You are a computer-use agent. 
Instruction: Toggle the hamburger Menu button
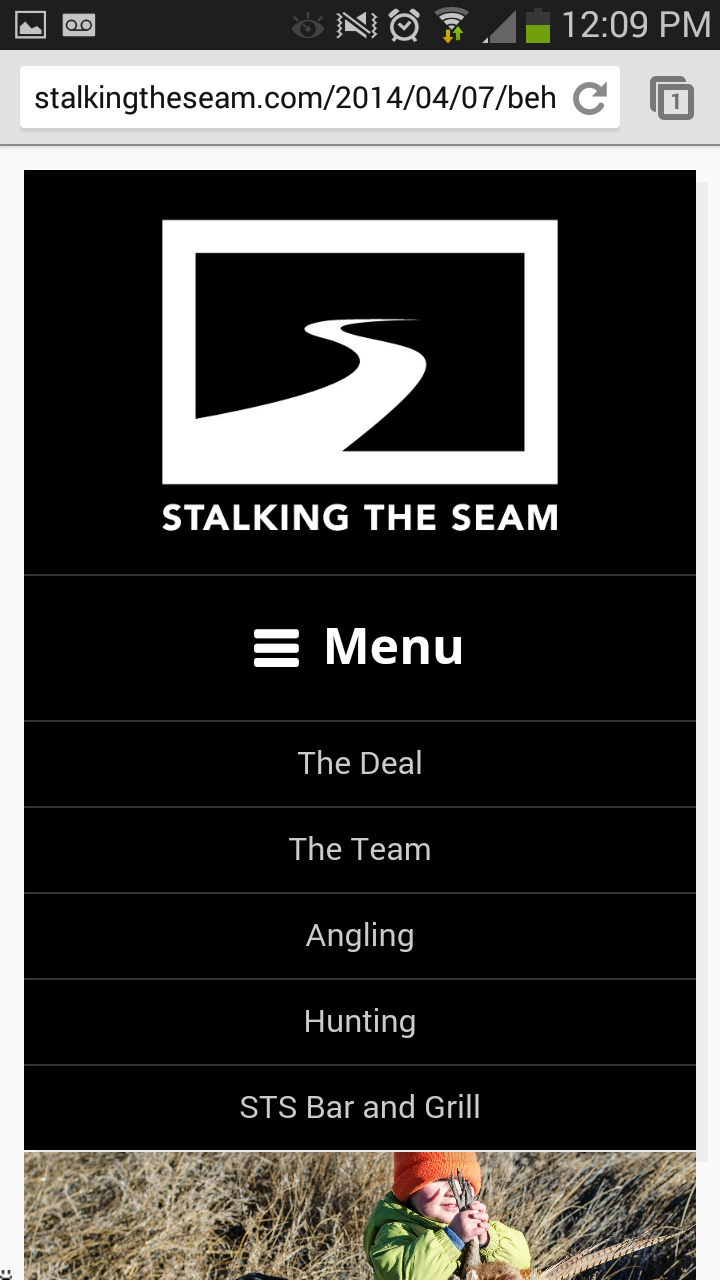tap(360, 647)
